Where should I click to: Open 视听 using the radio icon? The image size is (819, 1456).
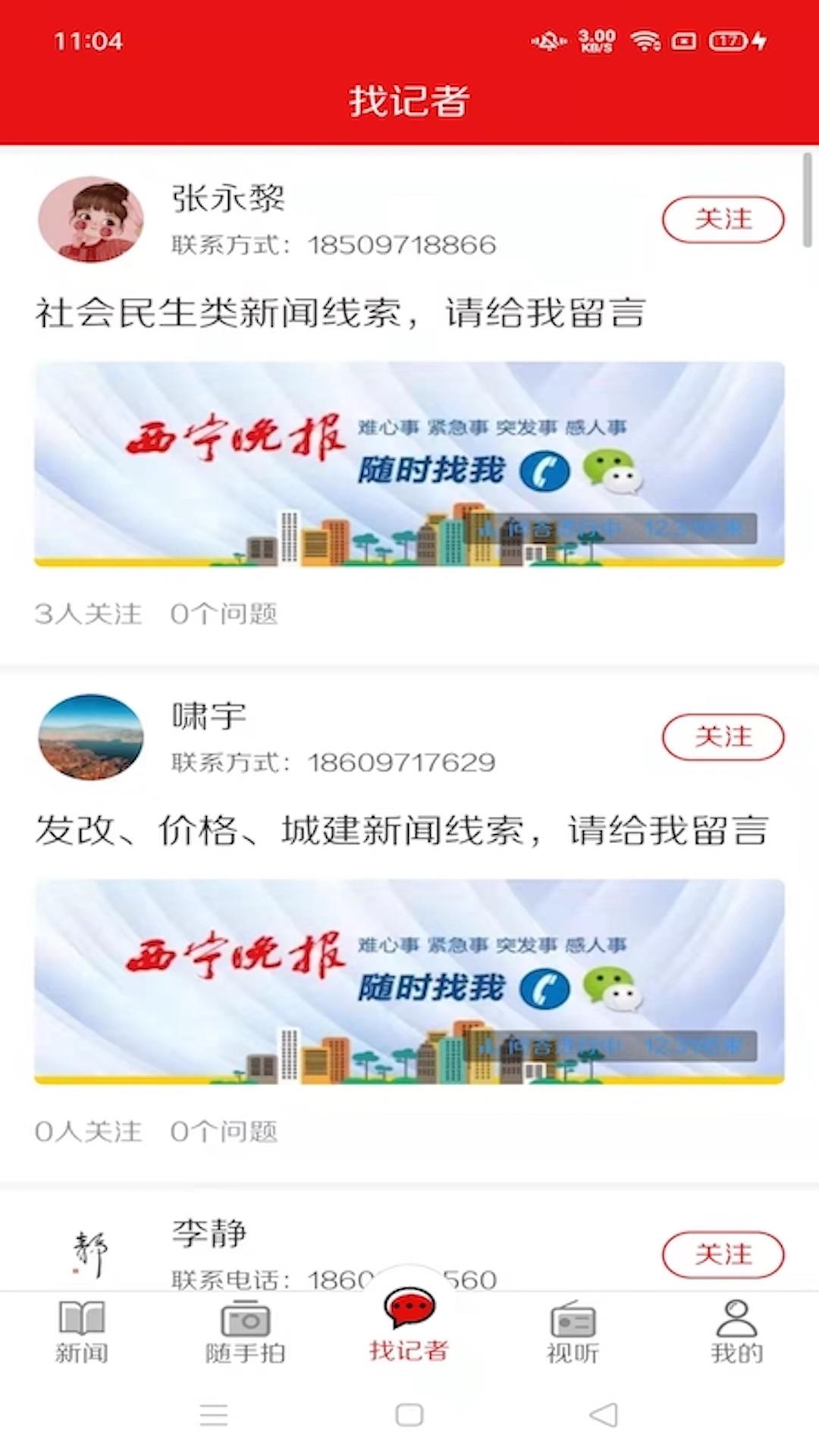click(x=573, y=1323)
